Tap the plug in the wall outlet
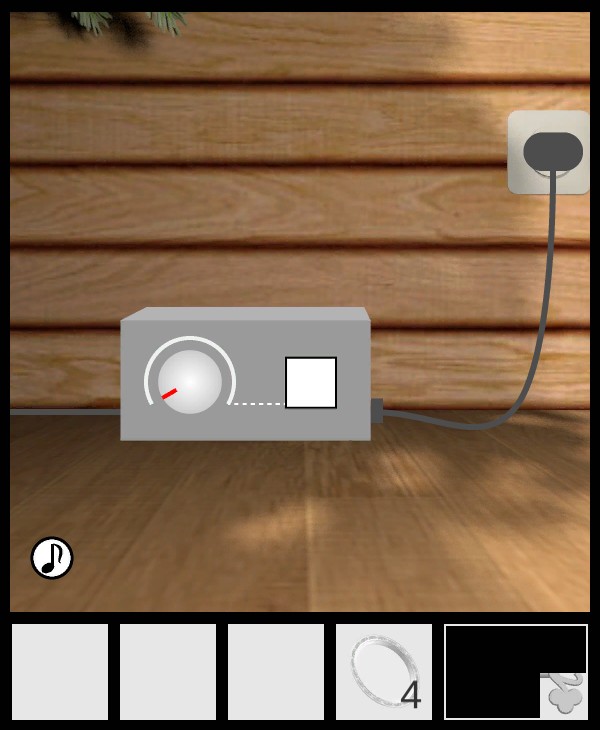 click(x=553, y=152)
